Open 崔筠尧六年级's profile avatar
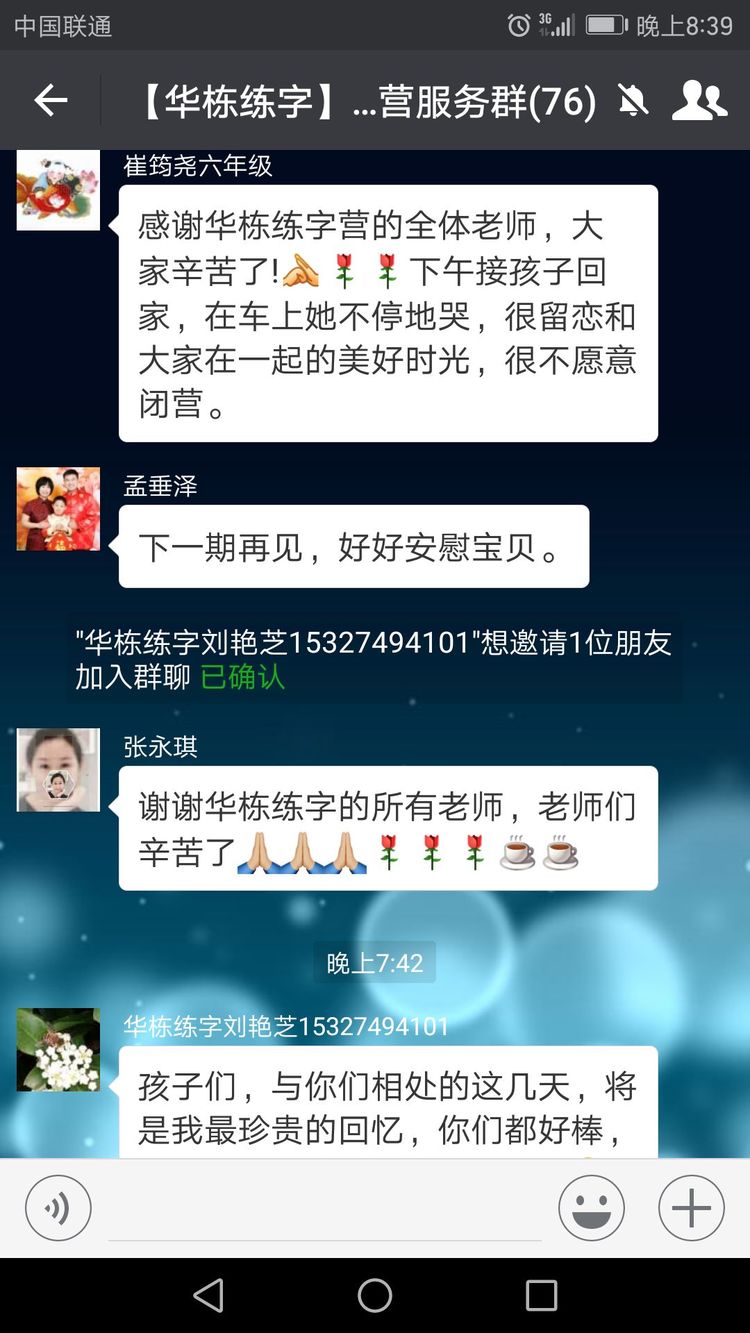The width and height of the screenshot is (750, 1333). click(58, 190)
